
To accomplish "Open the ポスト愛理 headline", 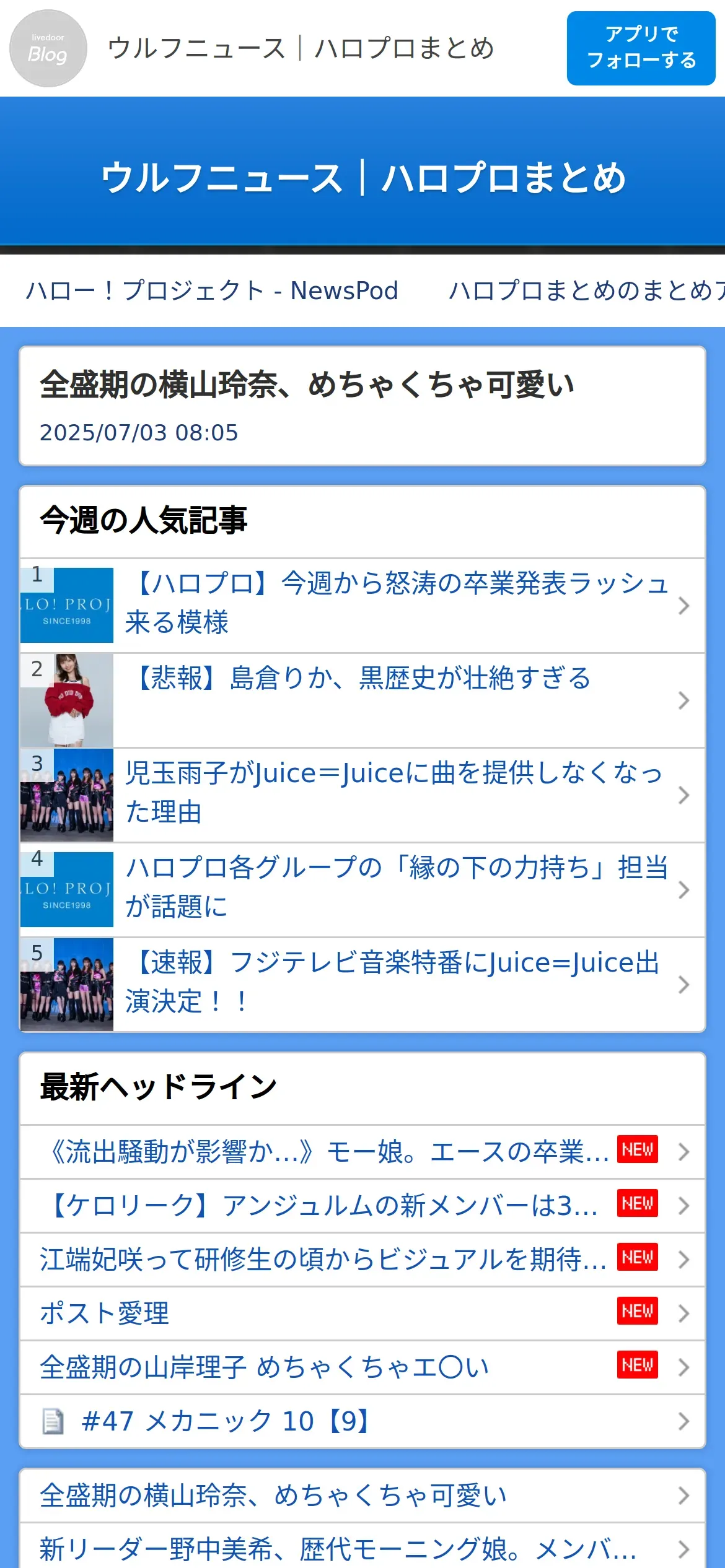I will [x=104, y=1313].
